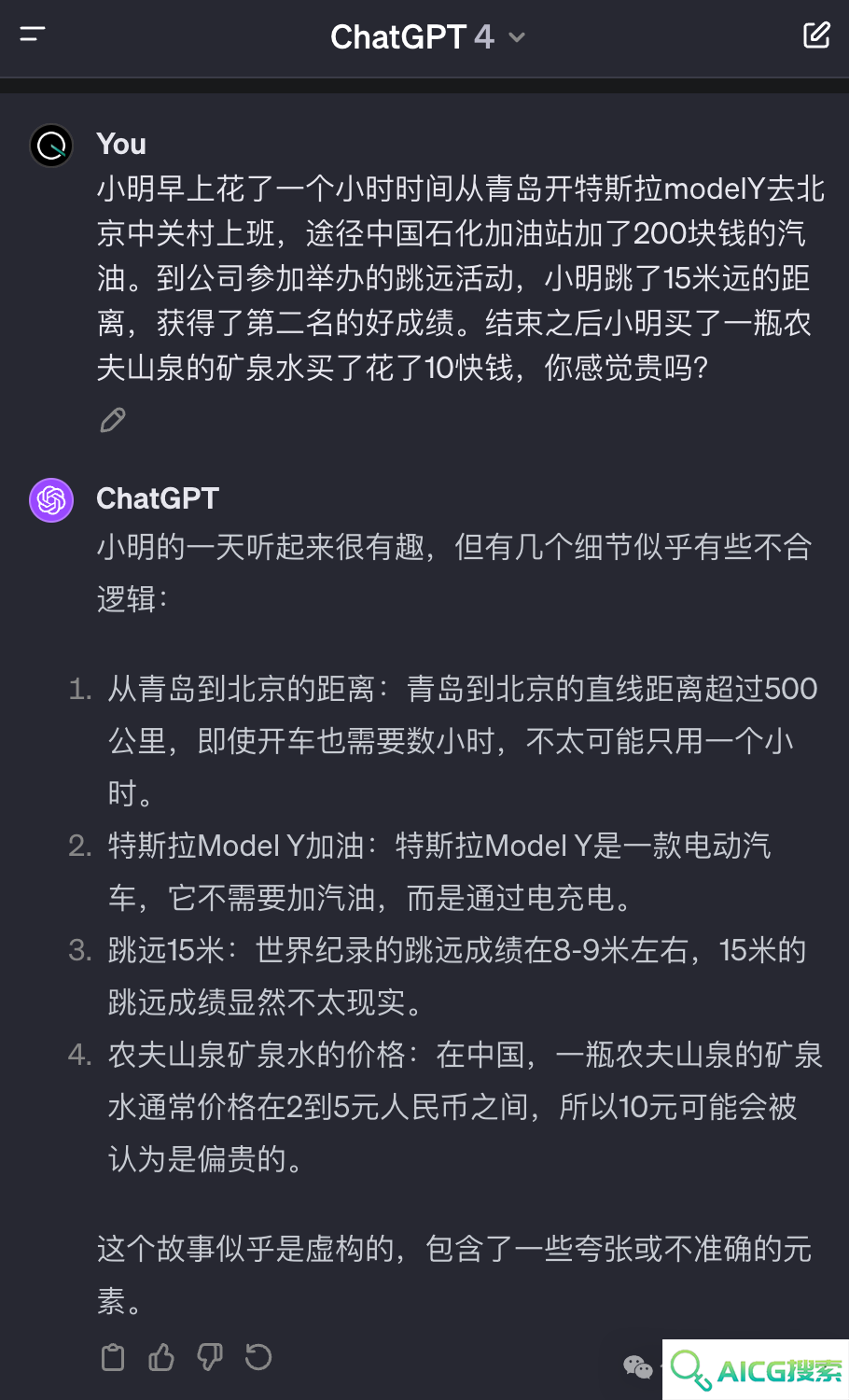Regenerate the ChatGPT response
The image size is (849, 1400).
click(258, 1357)
